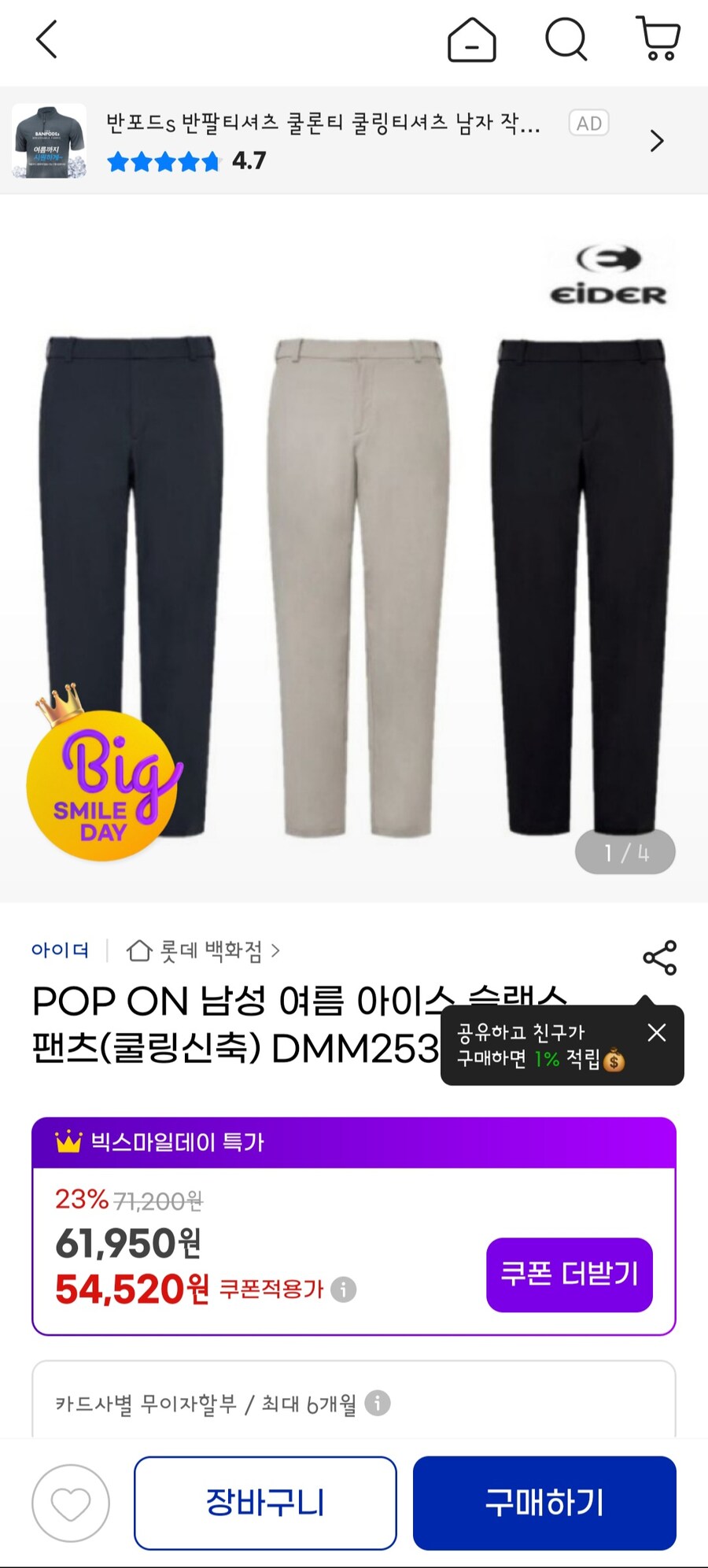Tap the share icon next to product title
708x1568 pixels.
coord(661,959)
